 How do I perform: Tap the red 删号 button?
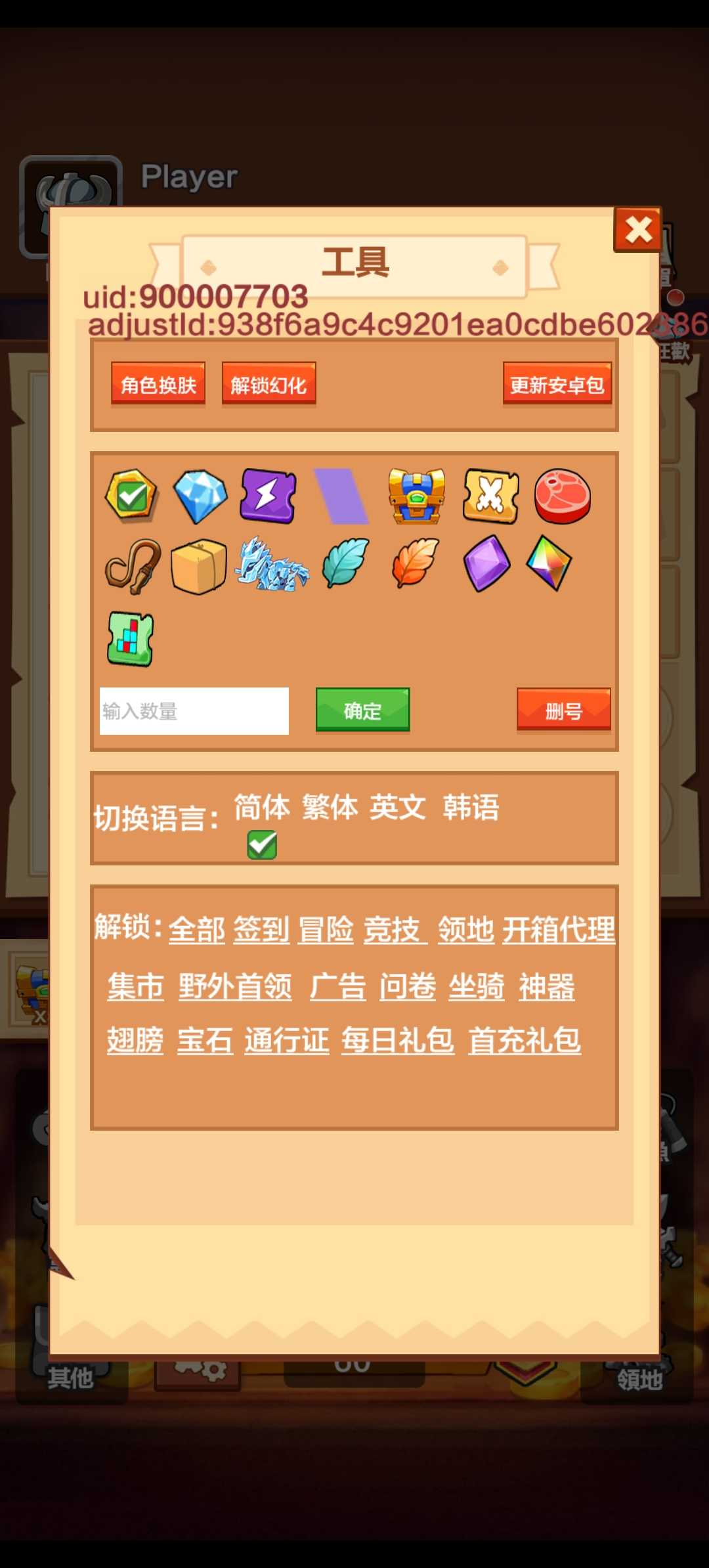[x=563, y=710]
